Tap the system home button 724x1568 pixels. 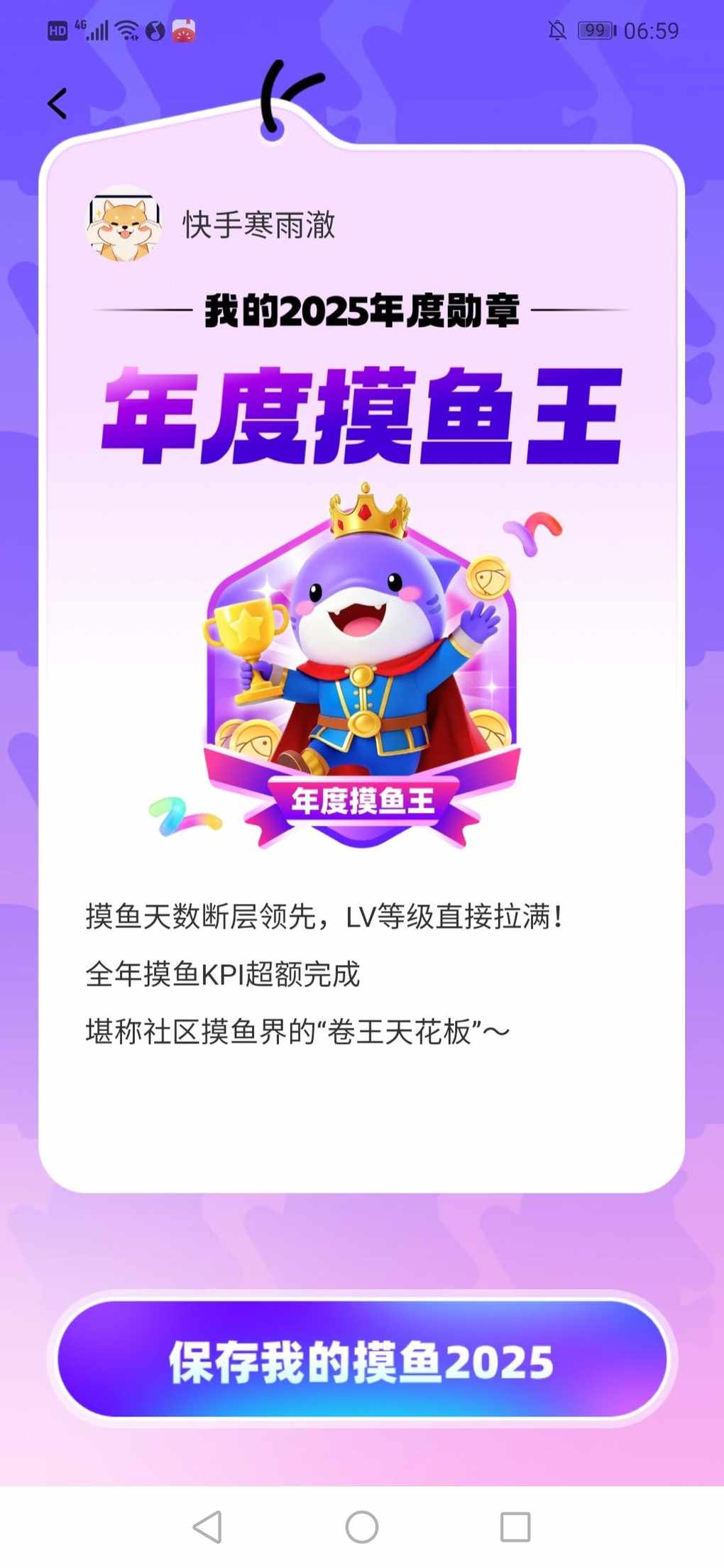click(x=362, y=1527)
